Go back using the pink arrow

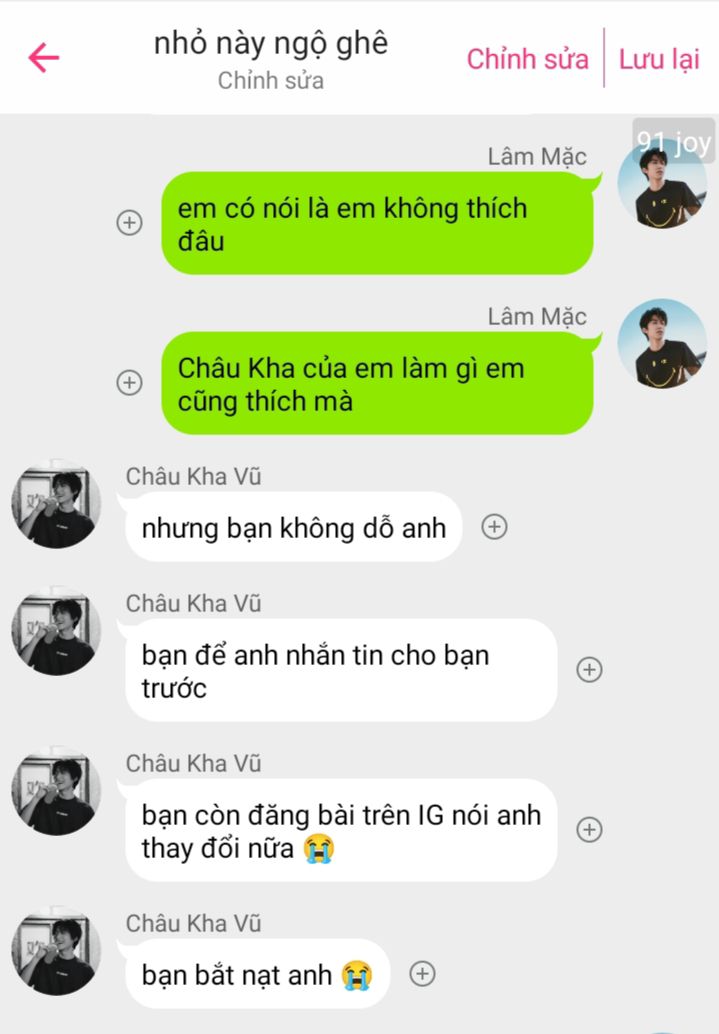pos(44,58)
